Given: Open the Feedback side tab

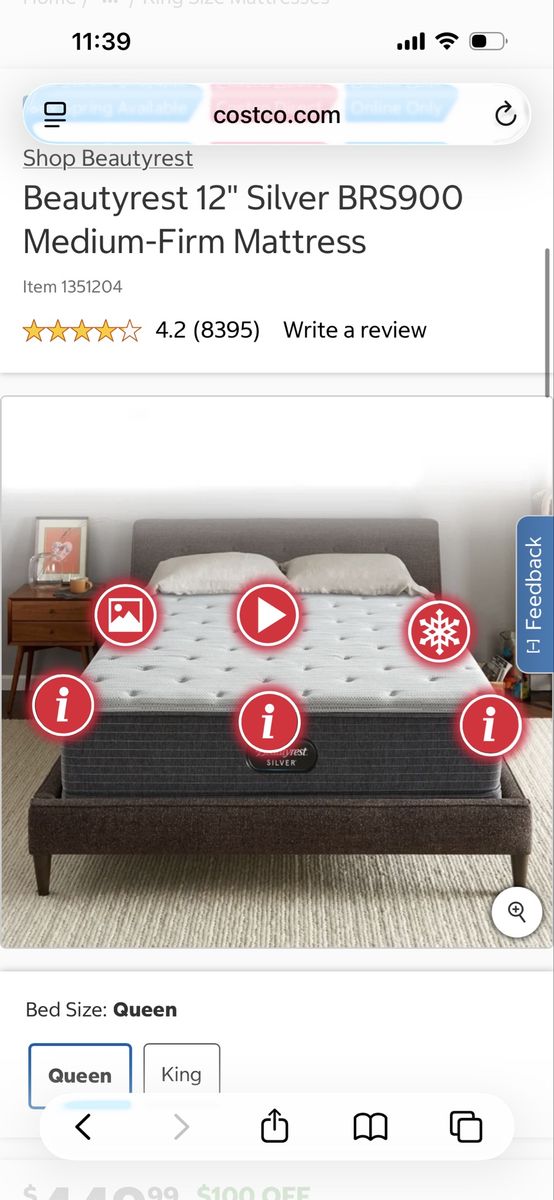Looking at the screenshot, I should (535, 594).
